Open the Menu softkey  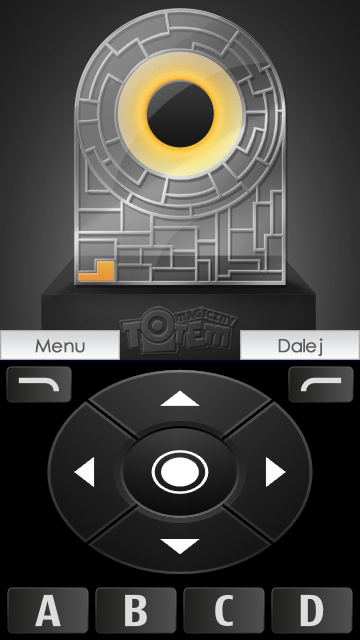coord(60,345)
